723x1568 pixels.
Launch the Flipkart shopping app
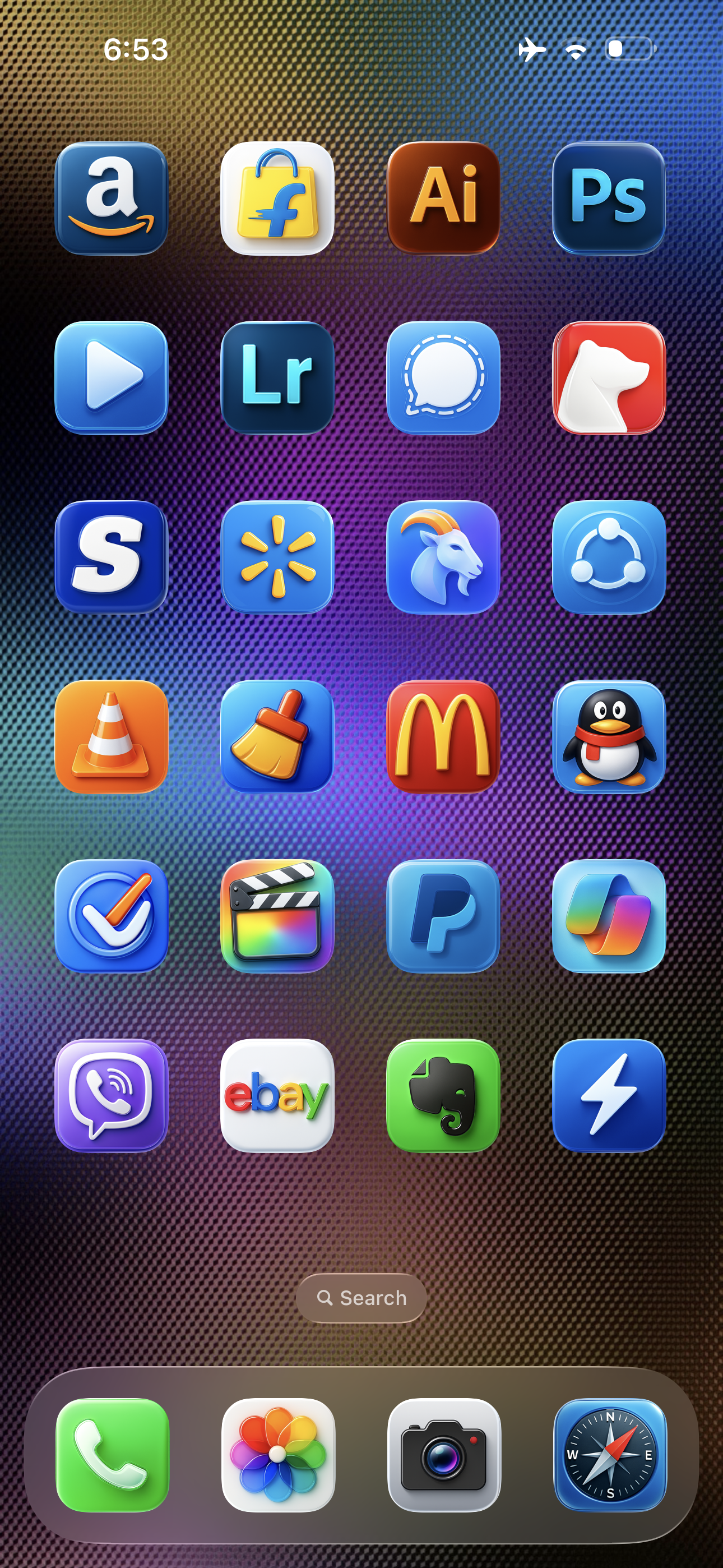[x=277, y=198]
